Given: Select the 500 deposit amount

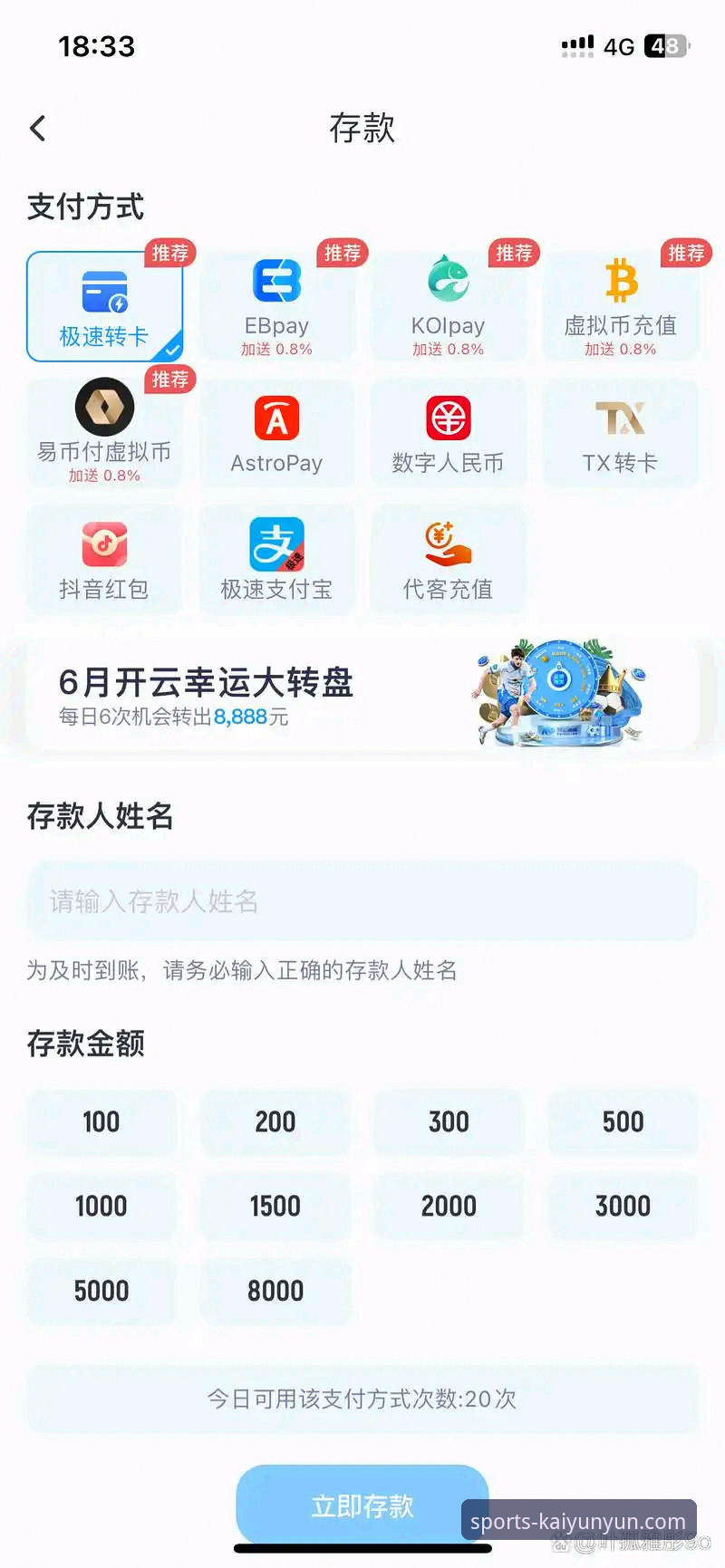Looking at the screenshot, I should [x=623, y=1121].
